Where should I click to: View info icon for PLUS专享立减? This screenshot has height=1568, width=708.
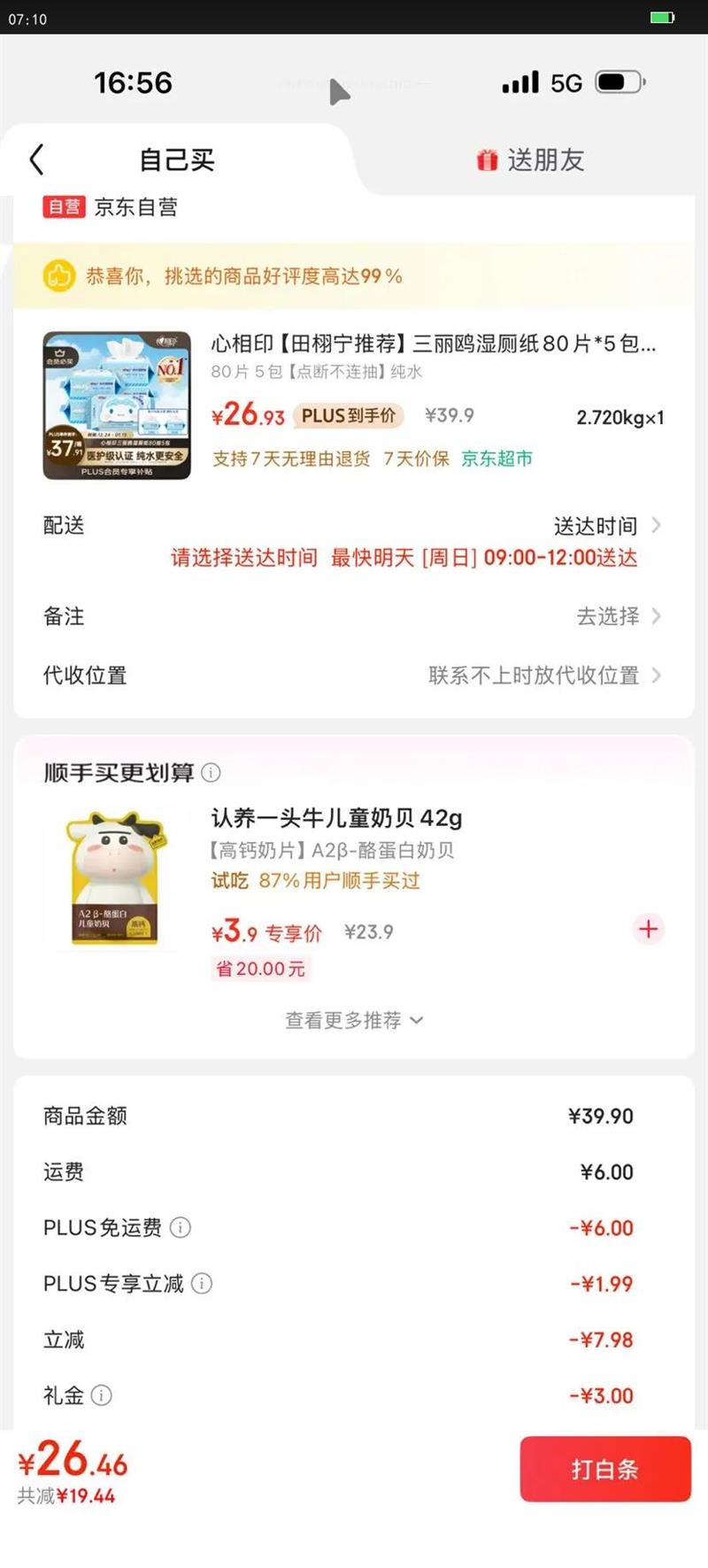click(x=202, y=1283)
